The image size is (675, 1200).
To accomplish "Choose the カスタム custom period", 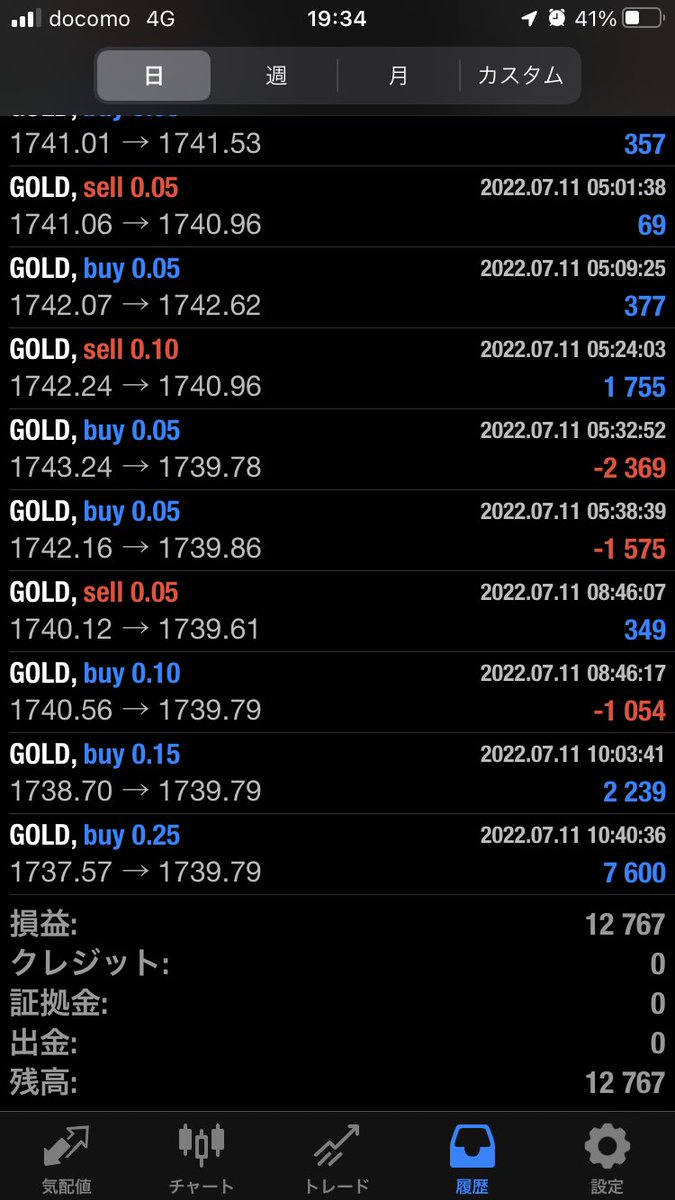I will click(520, 75).
